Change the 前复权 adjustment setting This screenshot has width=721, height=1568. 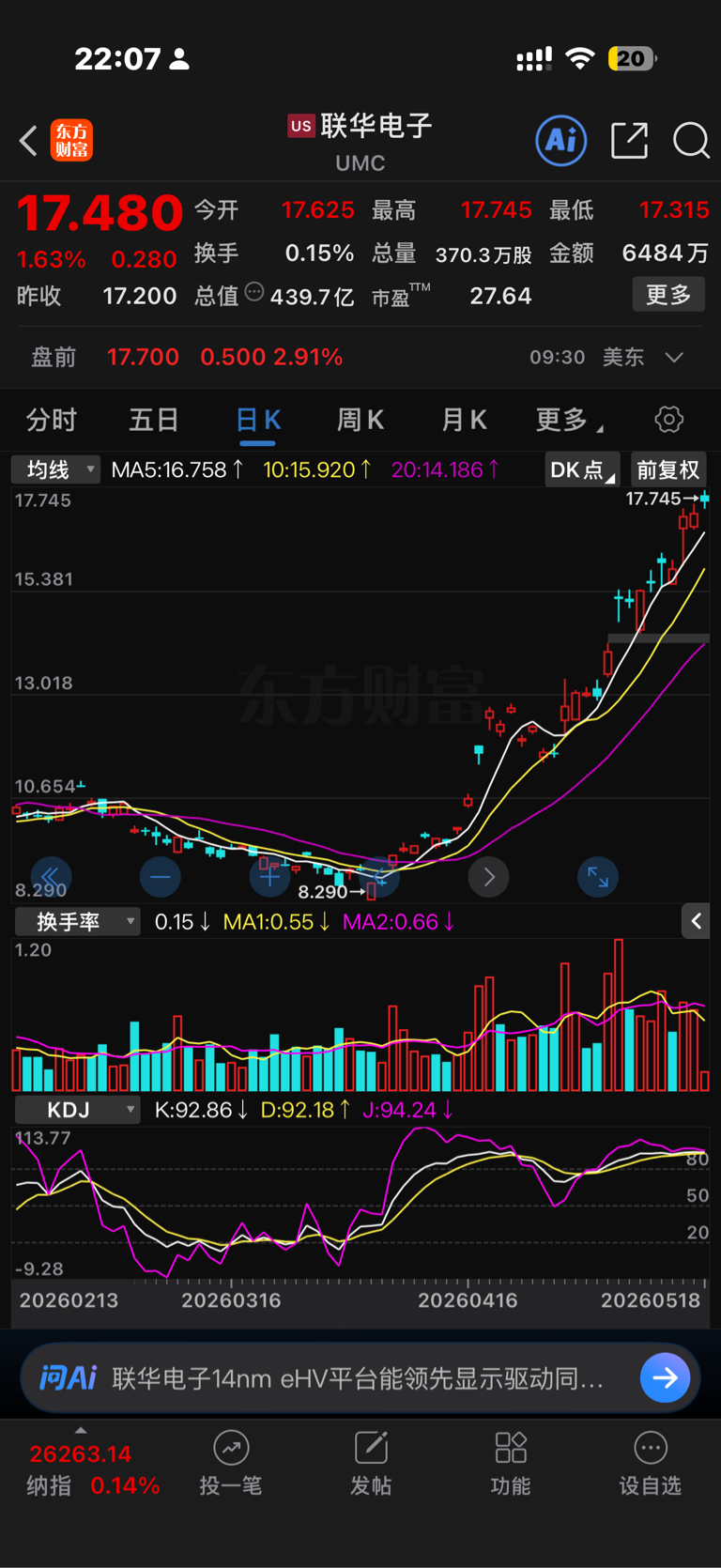click(668, 469)
